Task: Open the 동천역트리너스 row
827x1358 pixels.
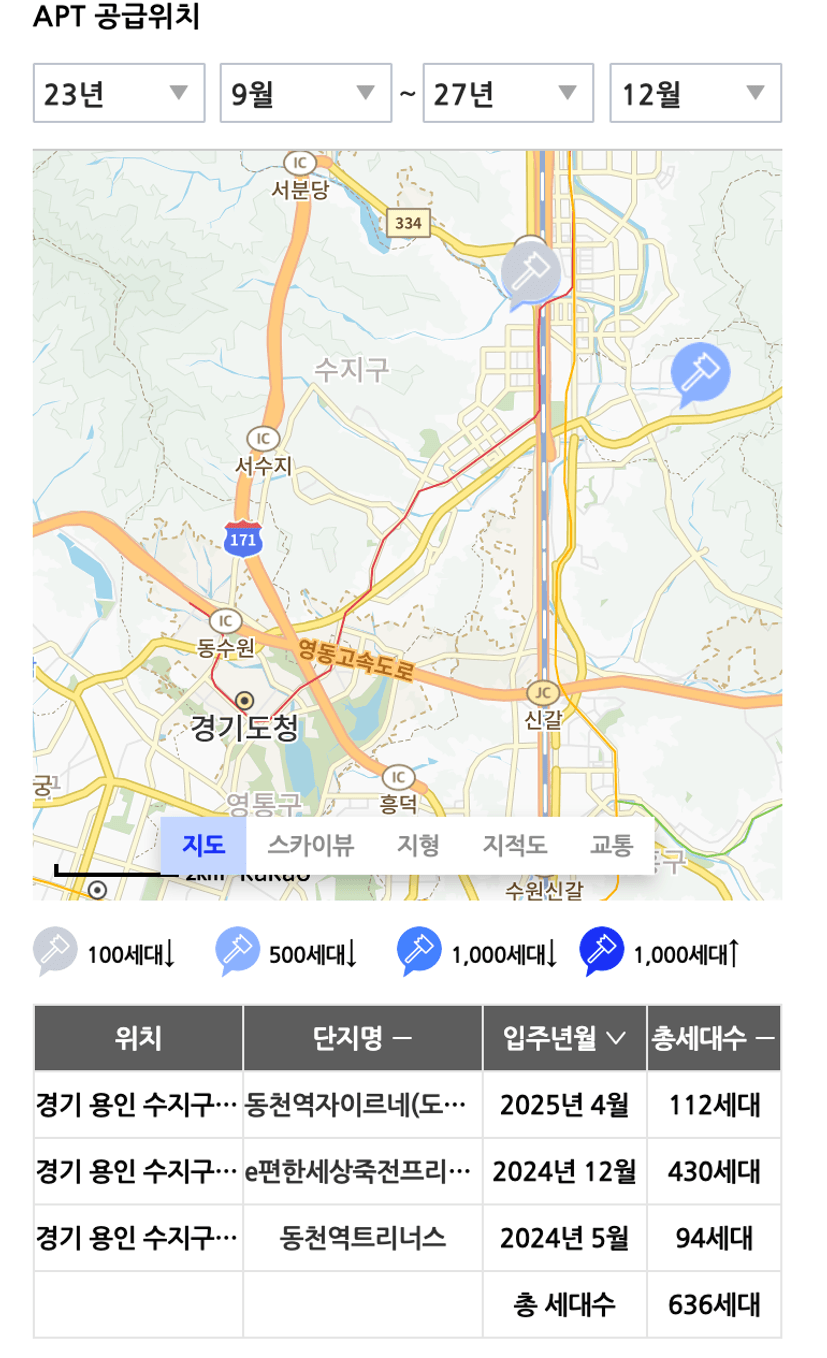Action: point(407,1238)
